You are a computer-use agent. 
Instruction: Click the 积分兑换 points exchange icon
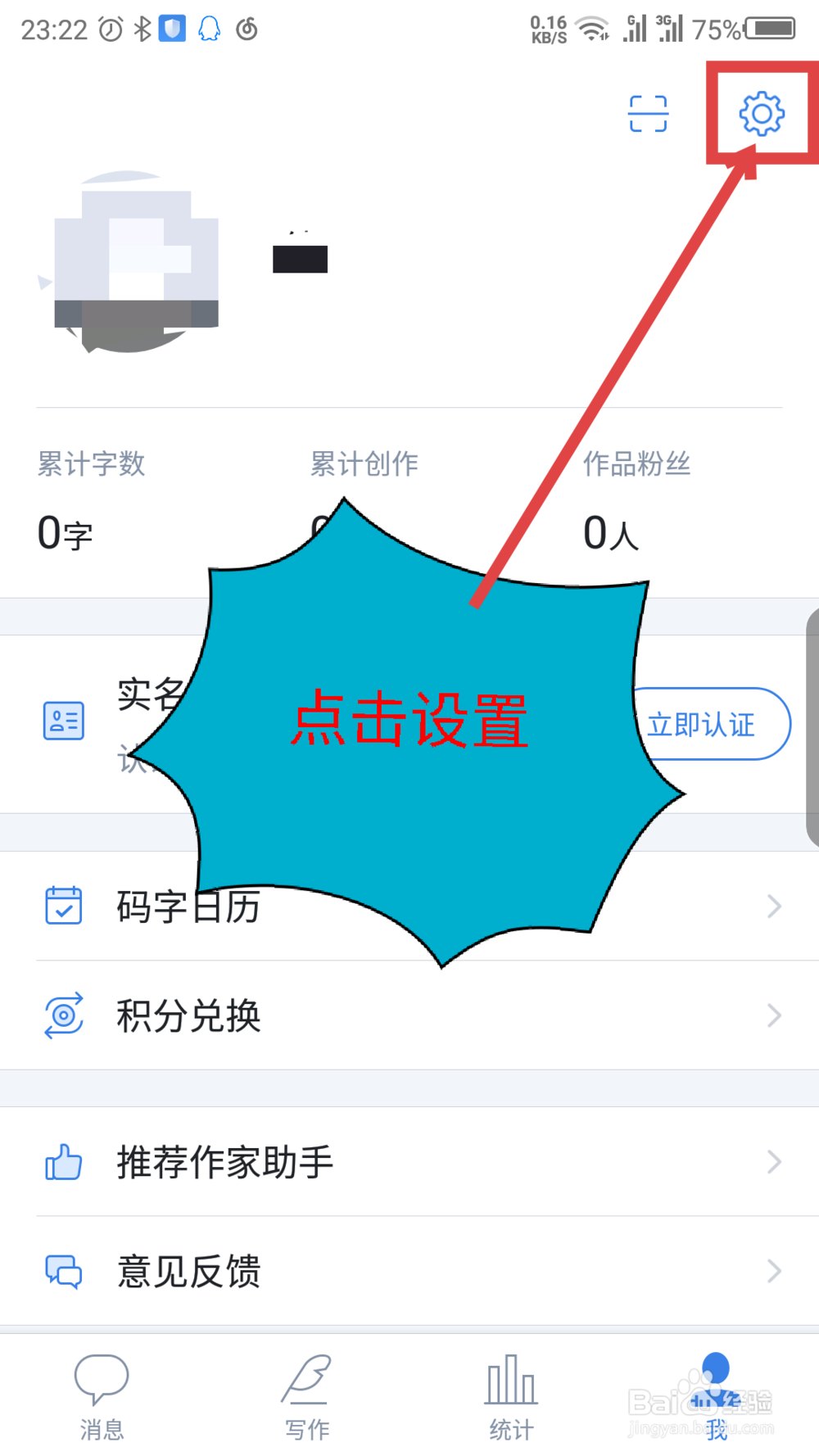(x=63, y=1015)
